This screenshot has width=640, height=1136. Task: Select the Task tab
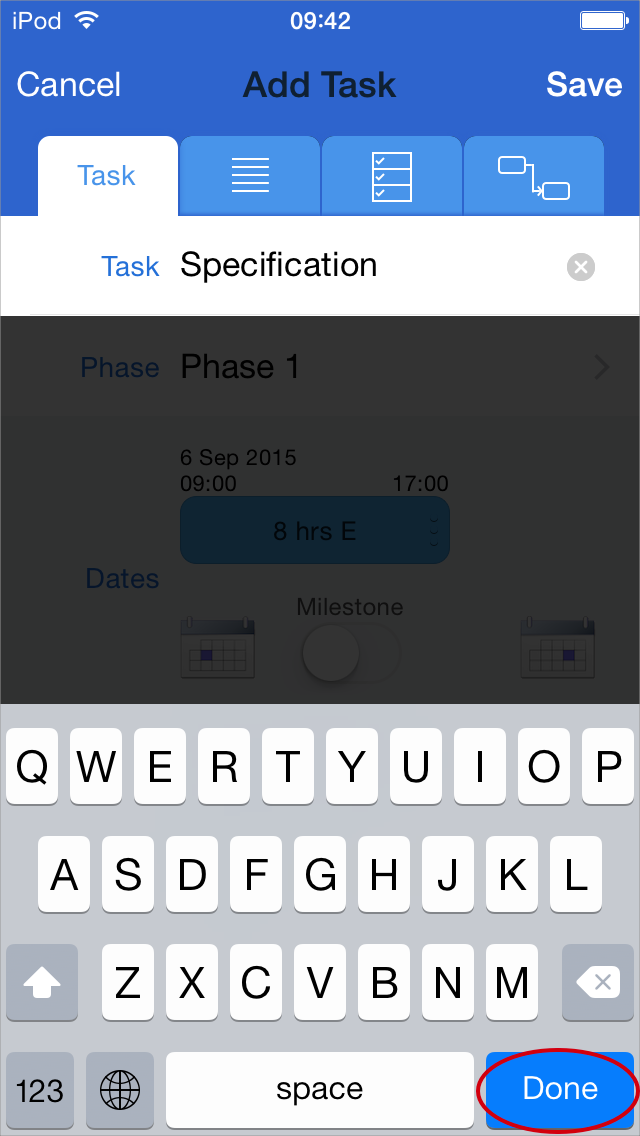point(107,176)
